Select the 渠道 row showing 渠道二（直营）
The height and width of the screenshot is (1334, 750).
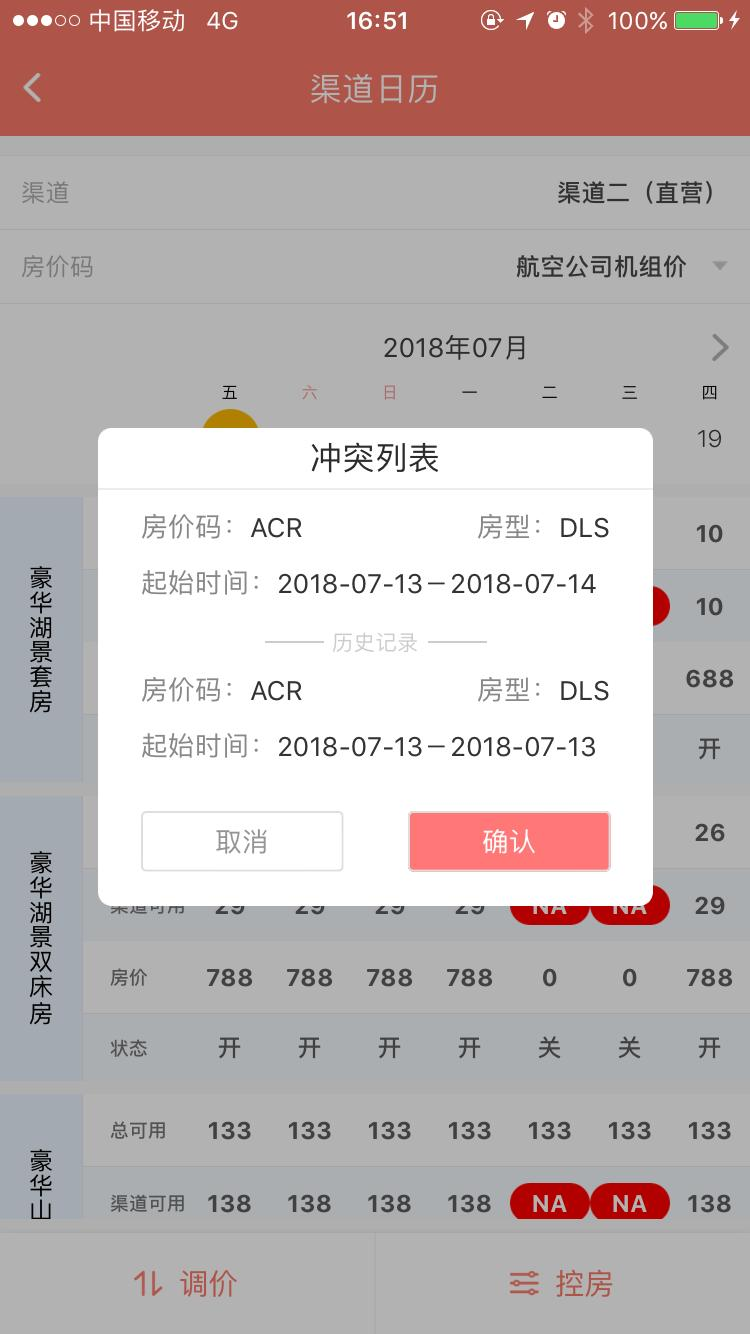point(375,193)
